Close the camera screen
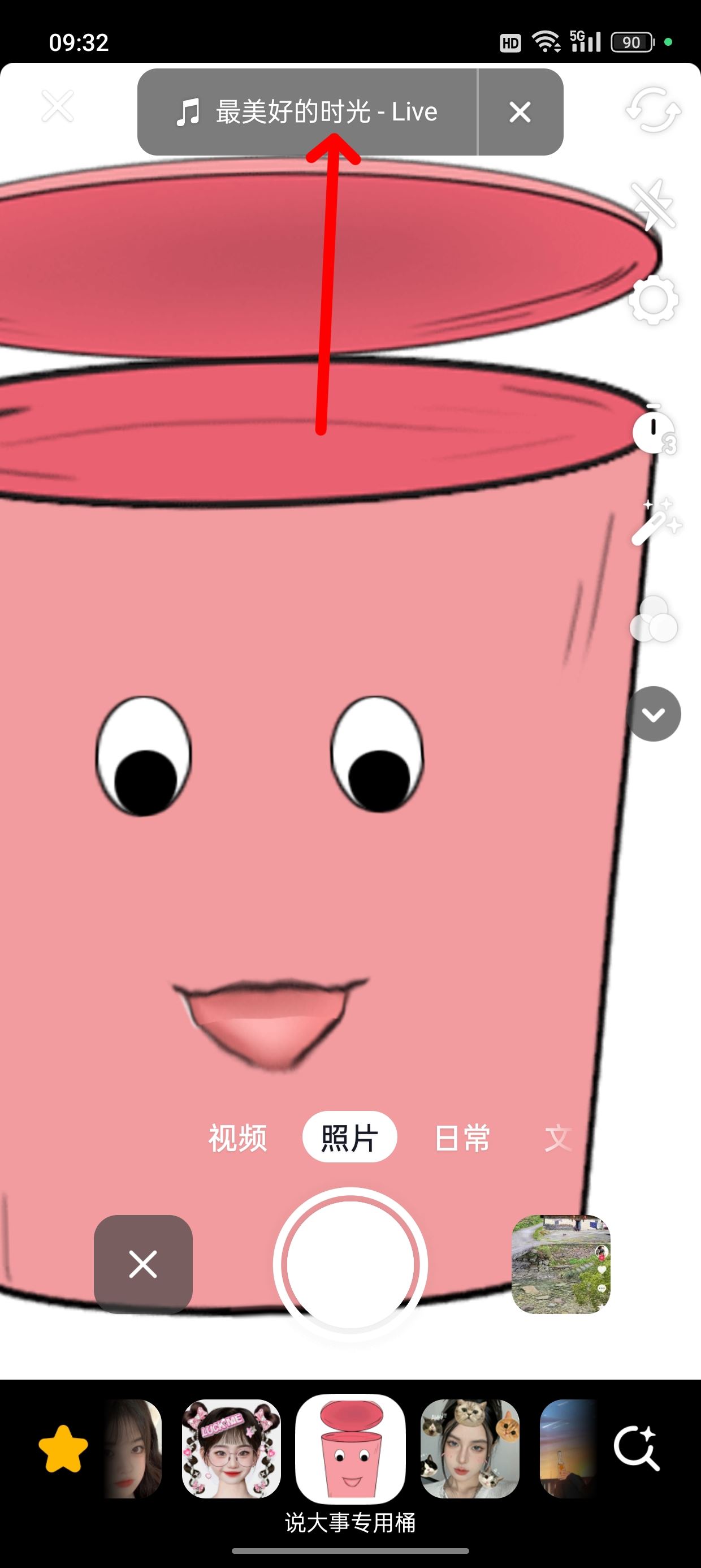701x1568 pixels. 57,106
